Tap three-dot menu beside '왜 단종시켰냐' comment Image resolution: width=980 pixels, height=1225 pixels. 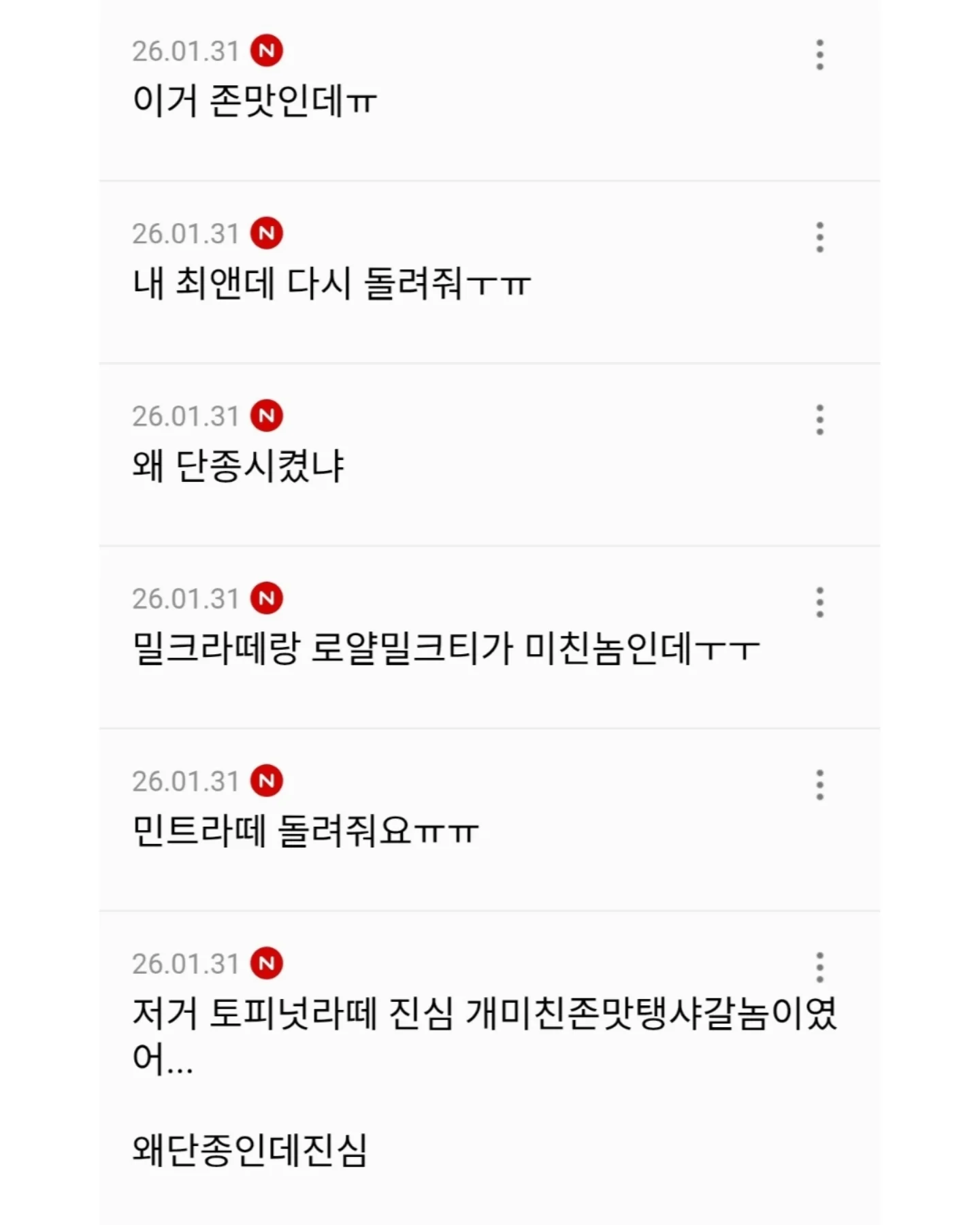click(x=819, y=420)
